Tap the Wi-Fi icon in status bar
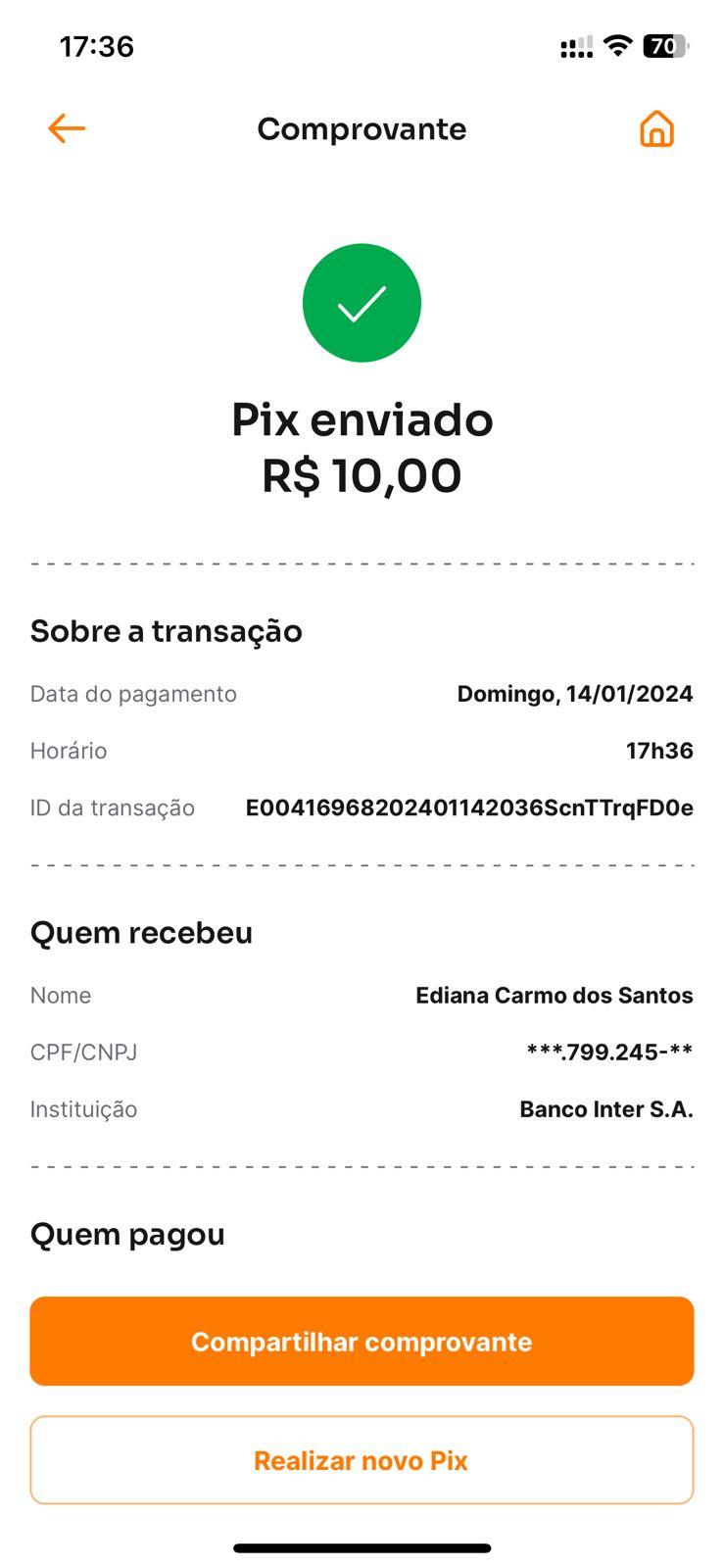 tap(616, 45)
